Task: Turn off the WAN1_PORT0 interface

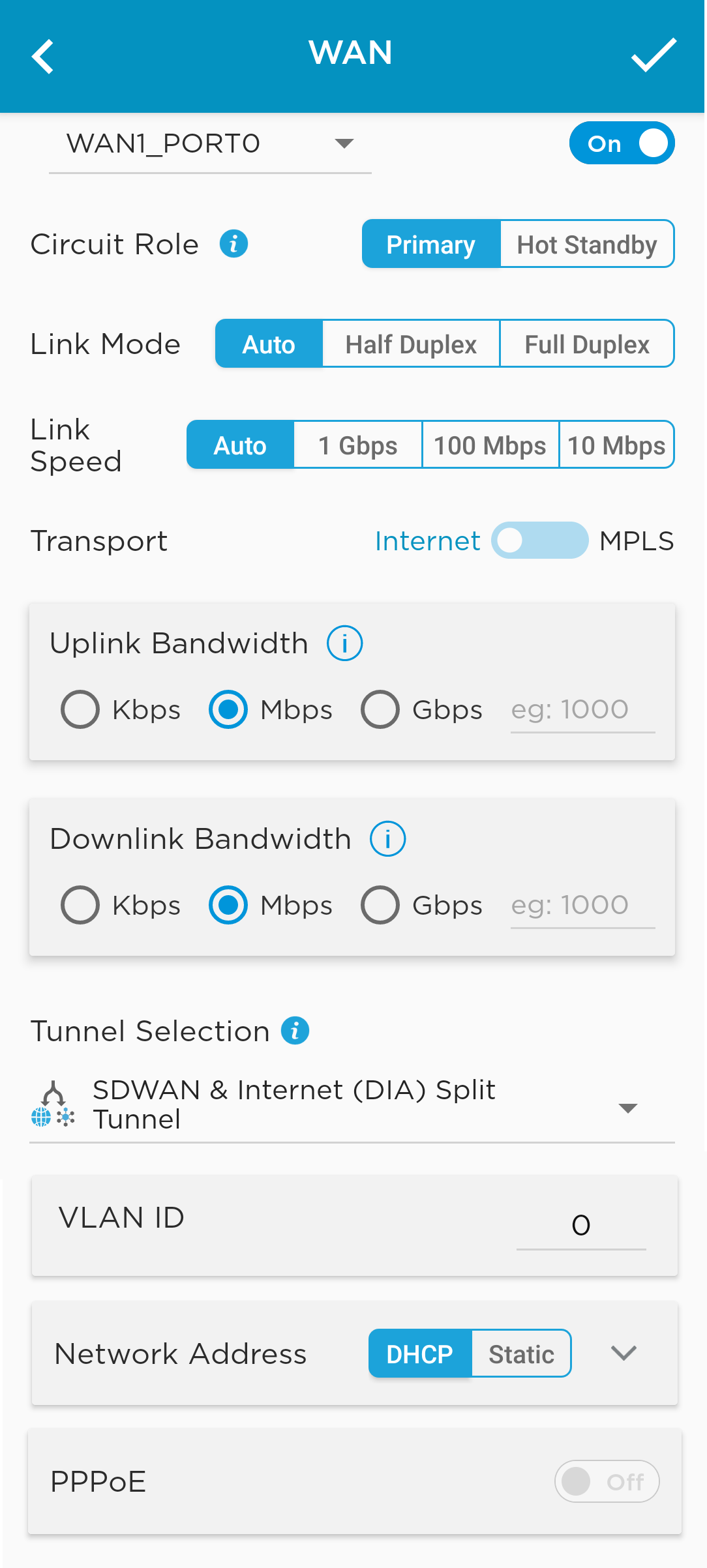Action: (622, 143)
